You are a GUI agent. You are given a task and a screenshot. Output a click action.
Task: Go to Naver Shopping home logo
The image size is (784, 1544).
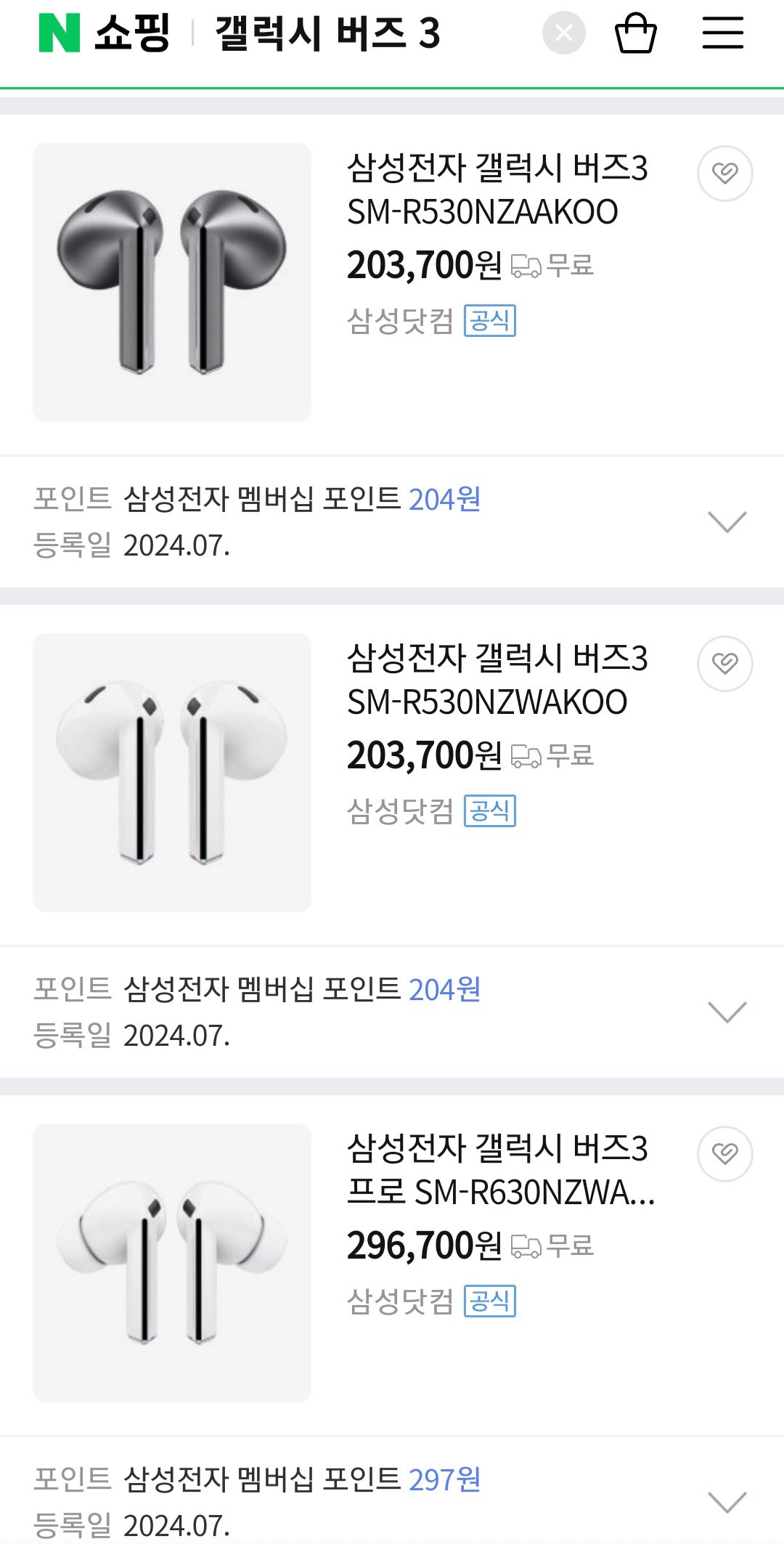104,33
